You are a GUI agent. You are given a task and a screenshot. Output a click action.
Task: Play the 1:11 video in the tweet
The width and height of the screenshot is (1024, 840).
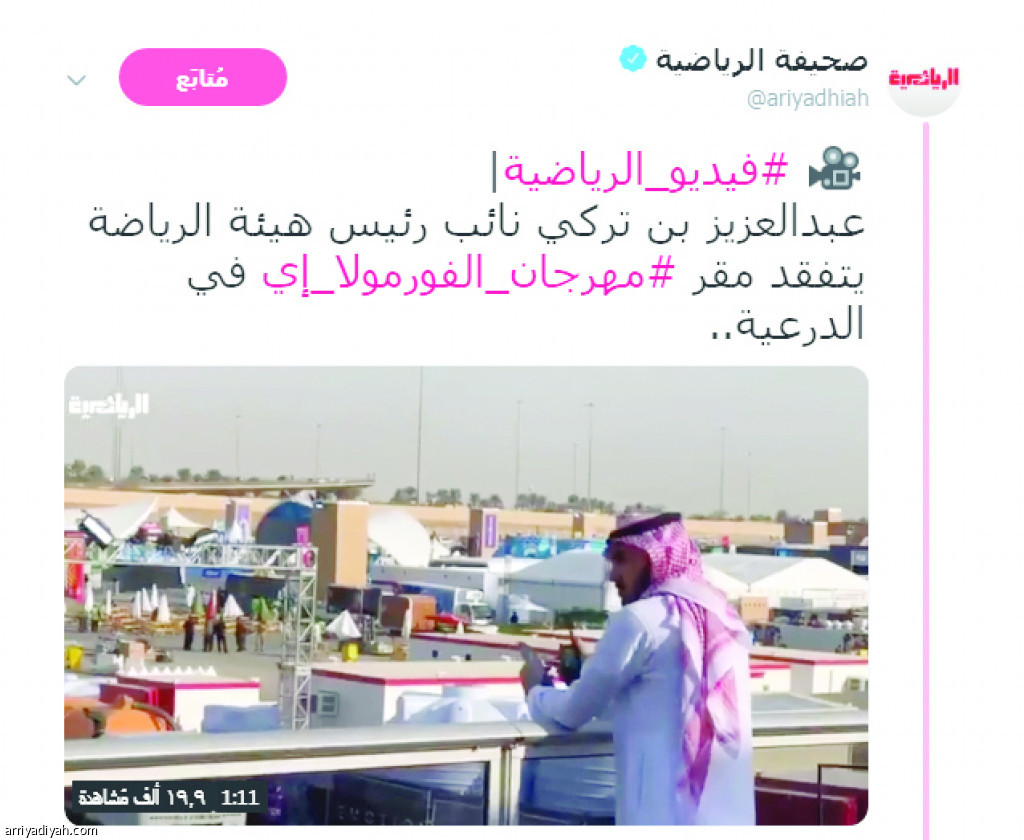pyautogui.click(x=466, y=595)
